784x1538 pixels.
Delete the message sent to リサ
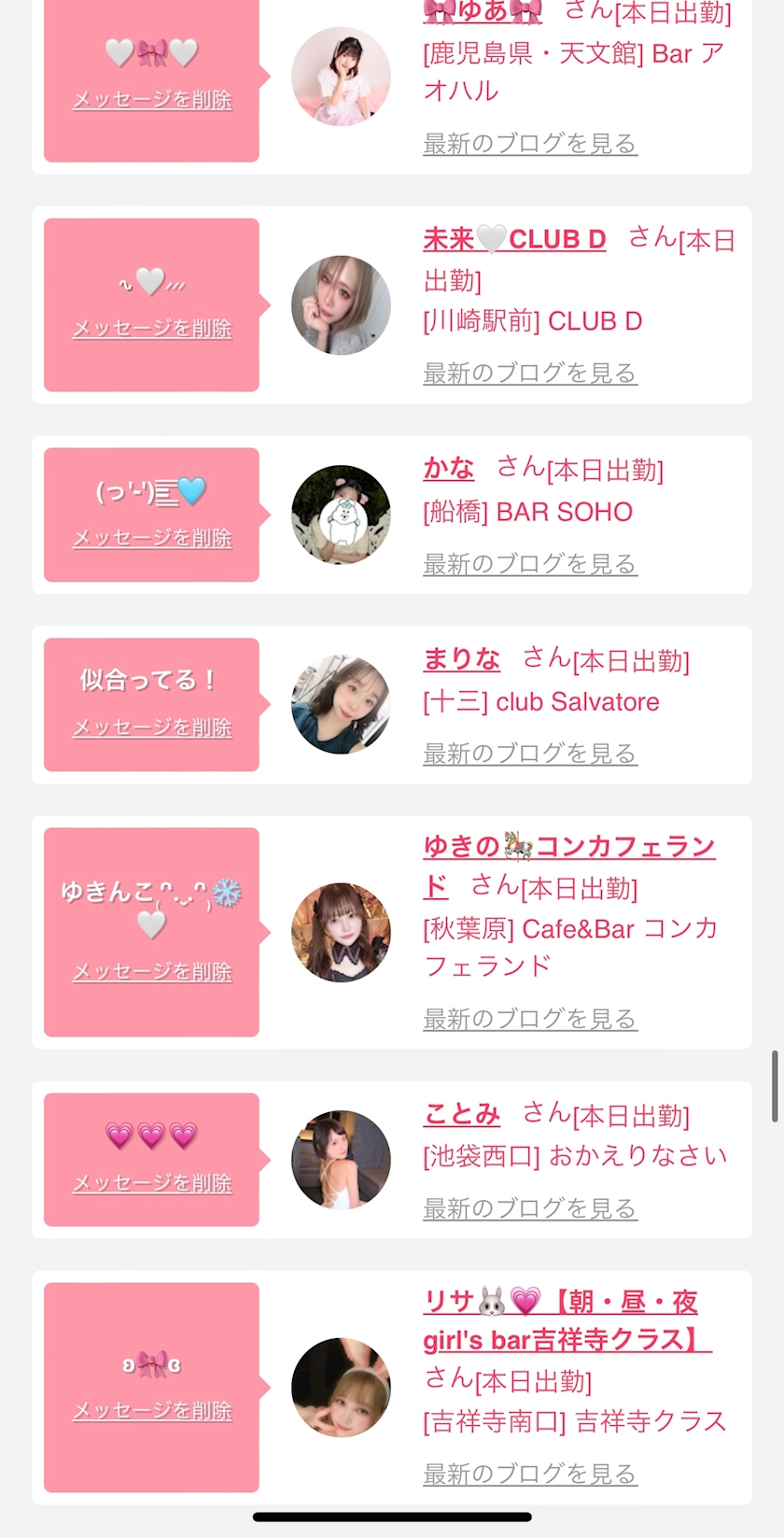(x=152, y=1410)
